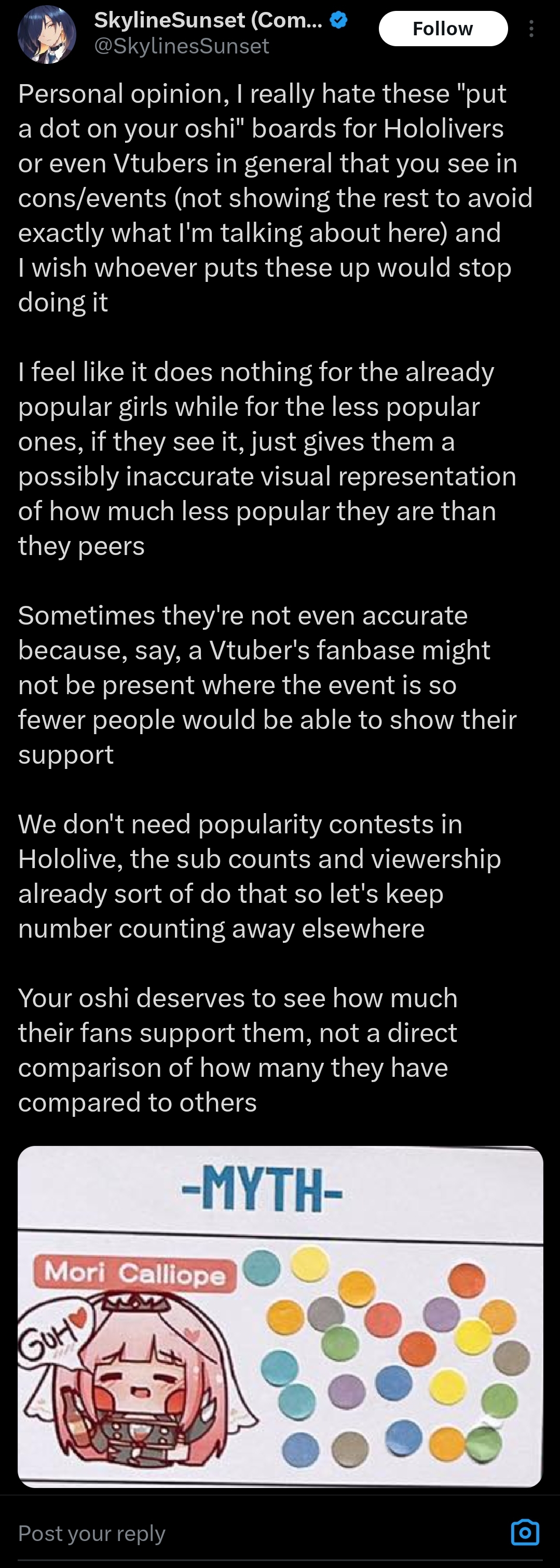Open the post overflow menu
560x1568 pixels.
click(531, 29)
